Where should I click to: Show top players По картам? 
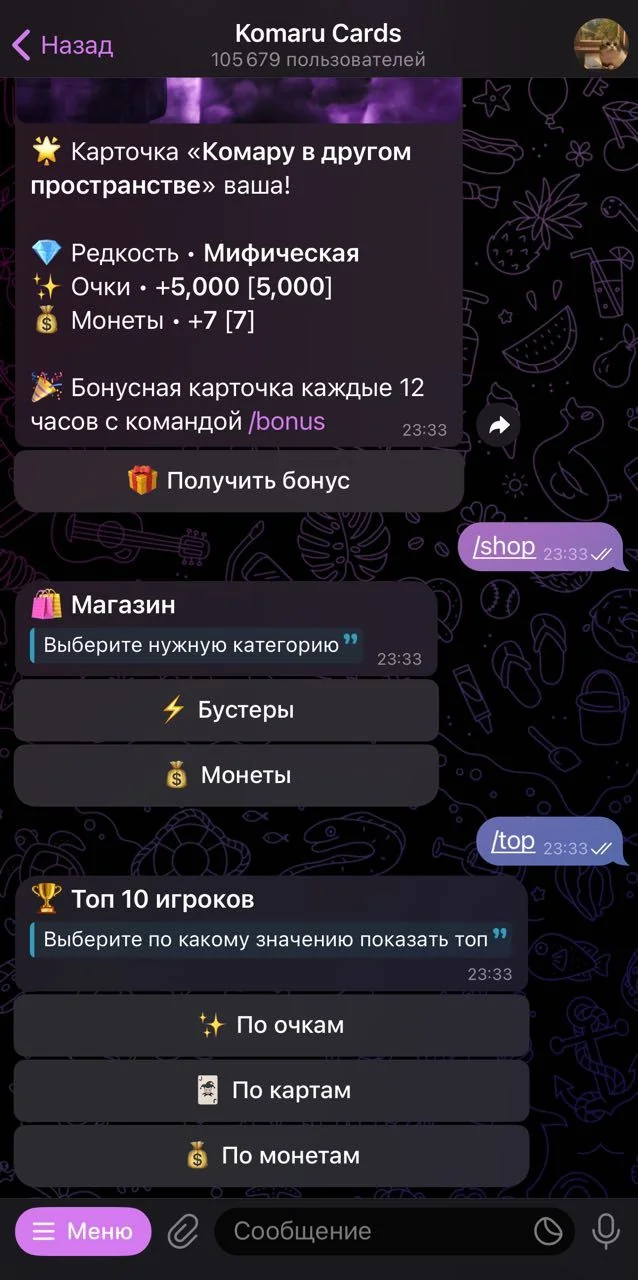(271, 1090)
